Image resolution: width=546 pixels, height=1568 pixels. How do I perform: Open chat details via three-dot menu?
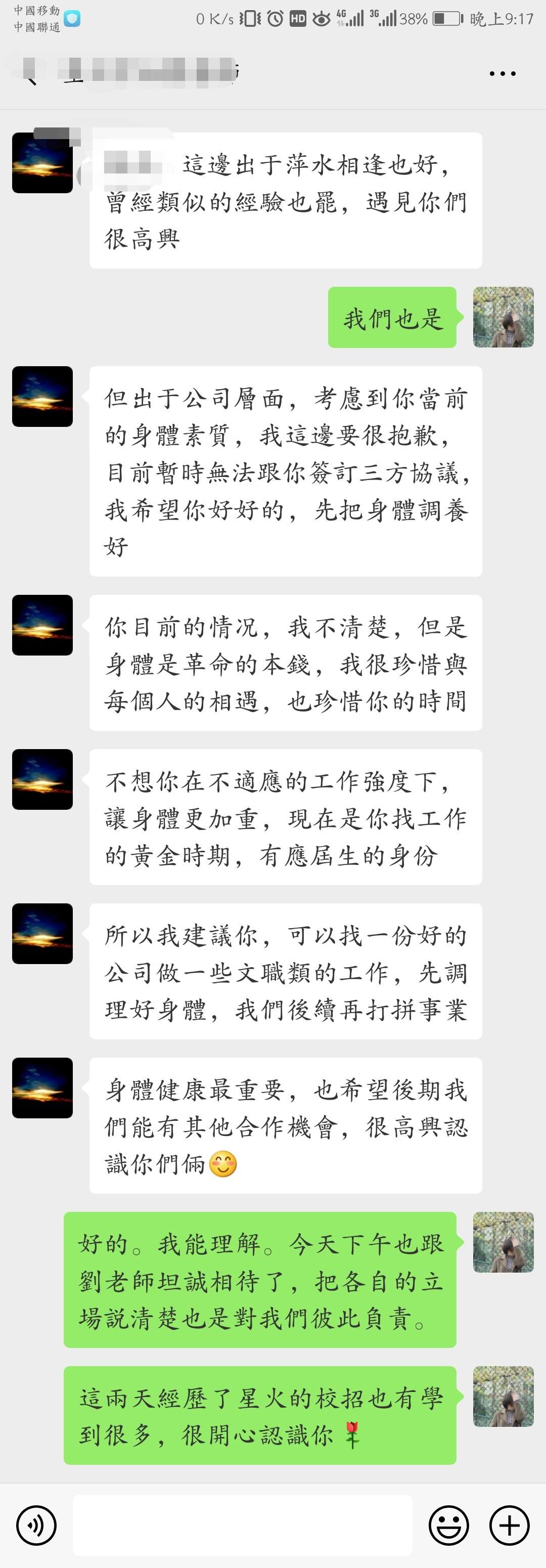(503, 73)
